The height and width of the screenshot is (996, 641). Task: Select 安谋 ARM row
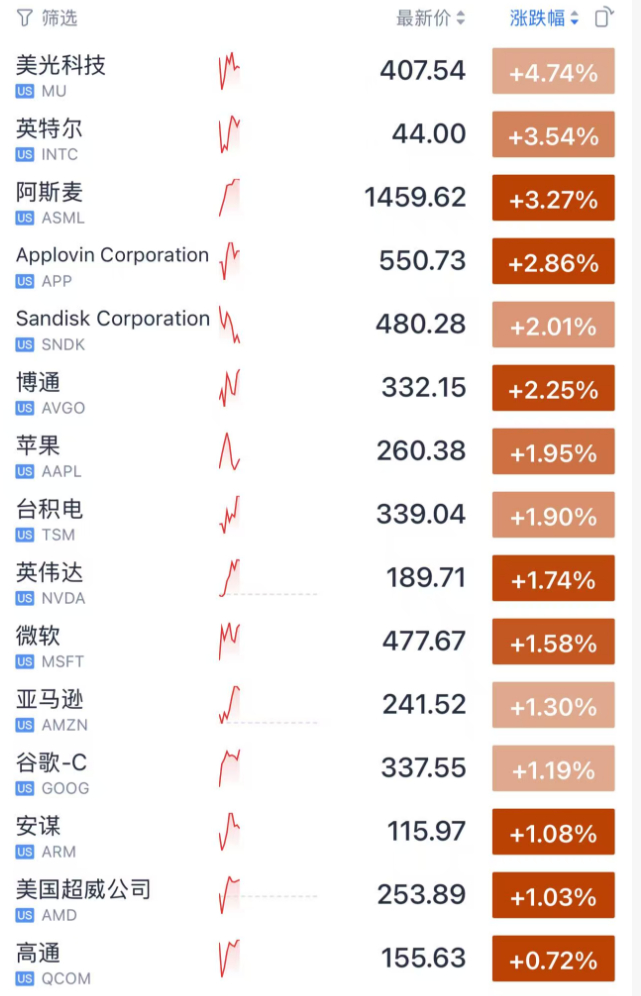click(315, 837)
